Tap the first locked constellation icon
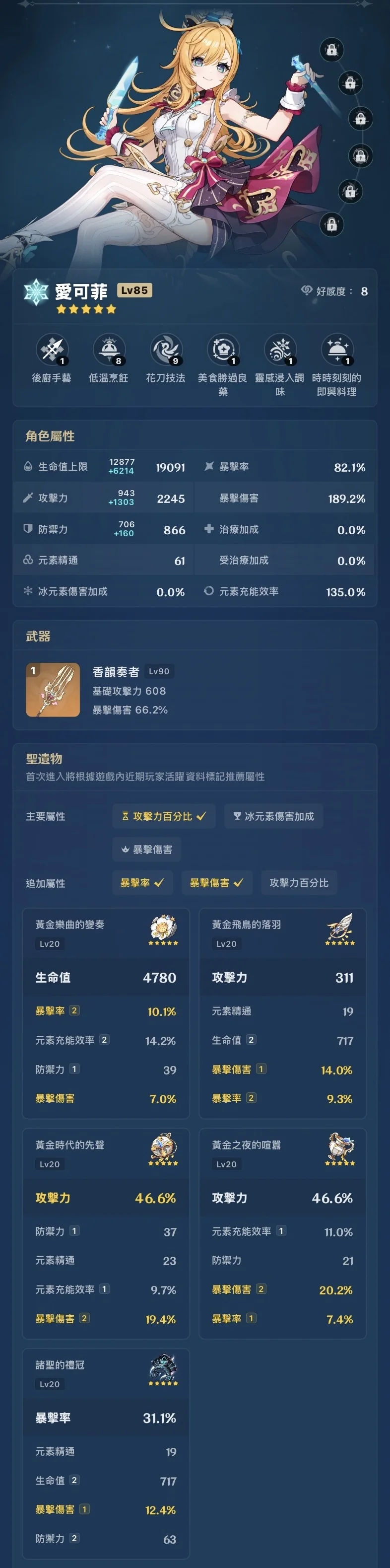The image size is (390, 1568). (331, 50)
